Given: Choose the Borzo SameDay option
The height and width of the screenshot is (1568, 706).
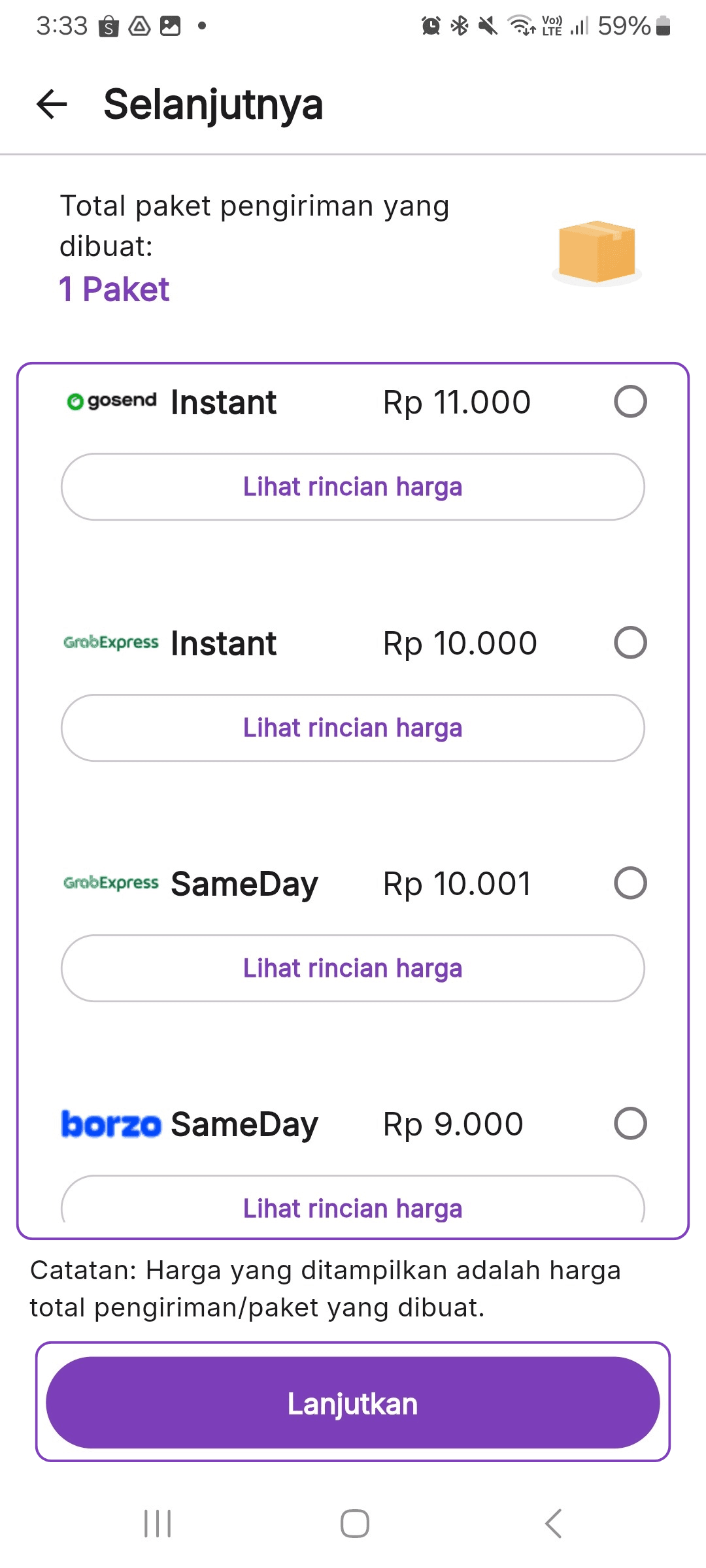Looking at the screenshot, I should click(x=630, y=1122).
